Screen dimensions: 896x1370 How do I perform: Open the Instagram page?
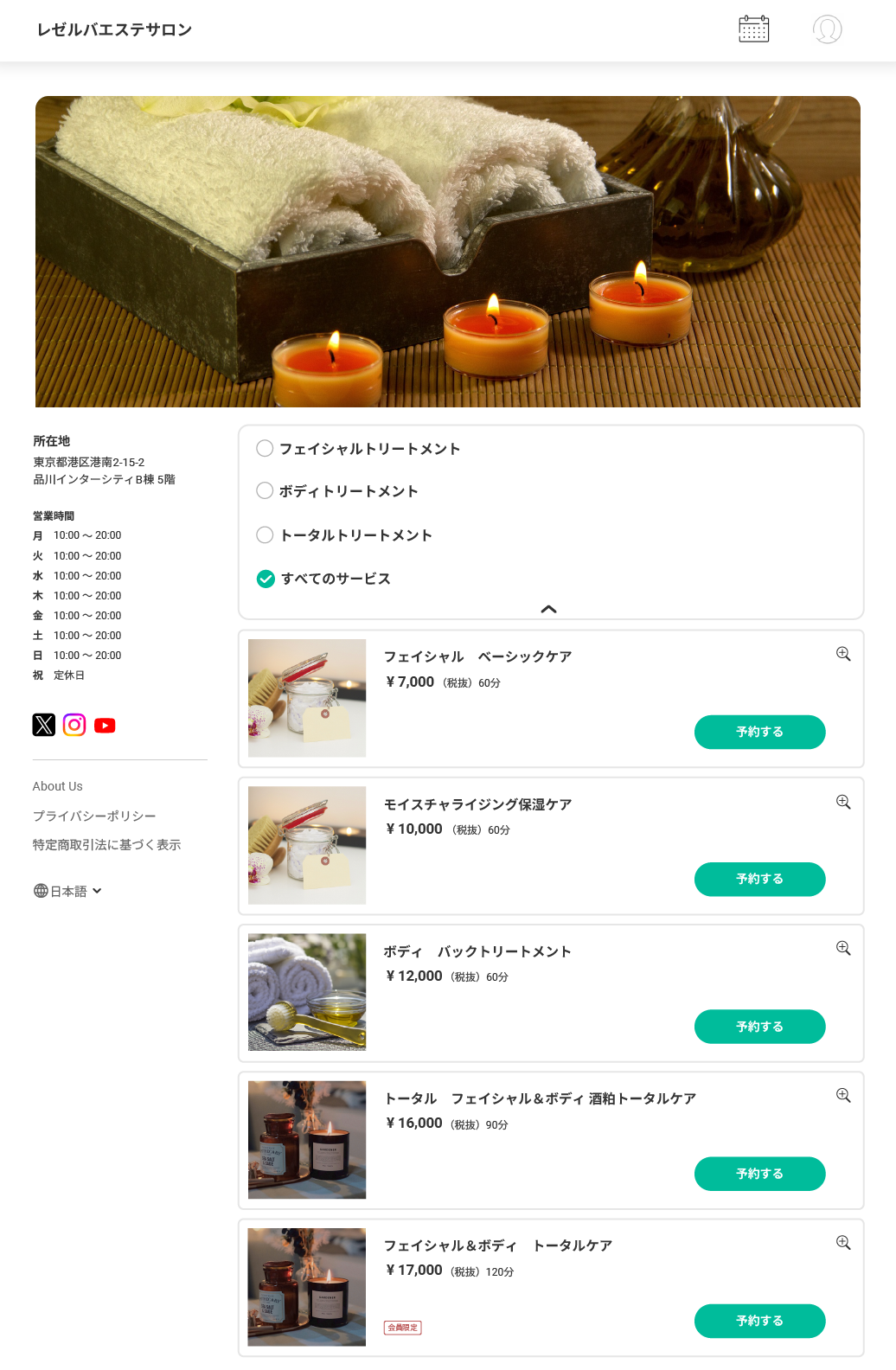pos(74,725)
